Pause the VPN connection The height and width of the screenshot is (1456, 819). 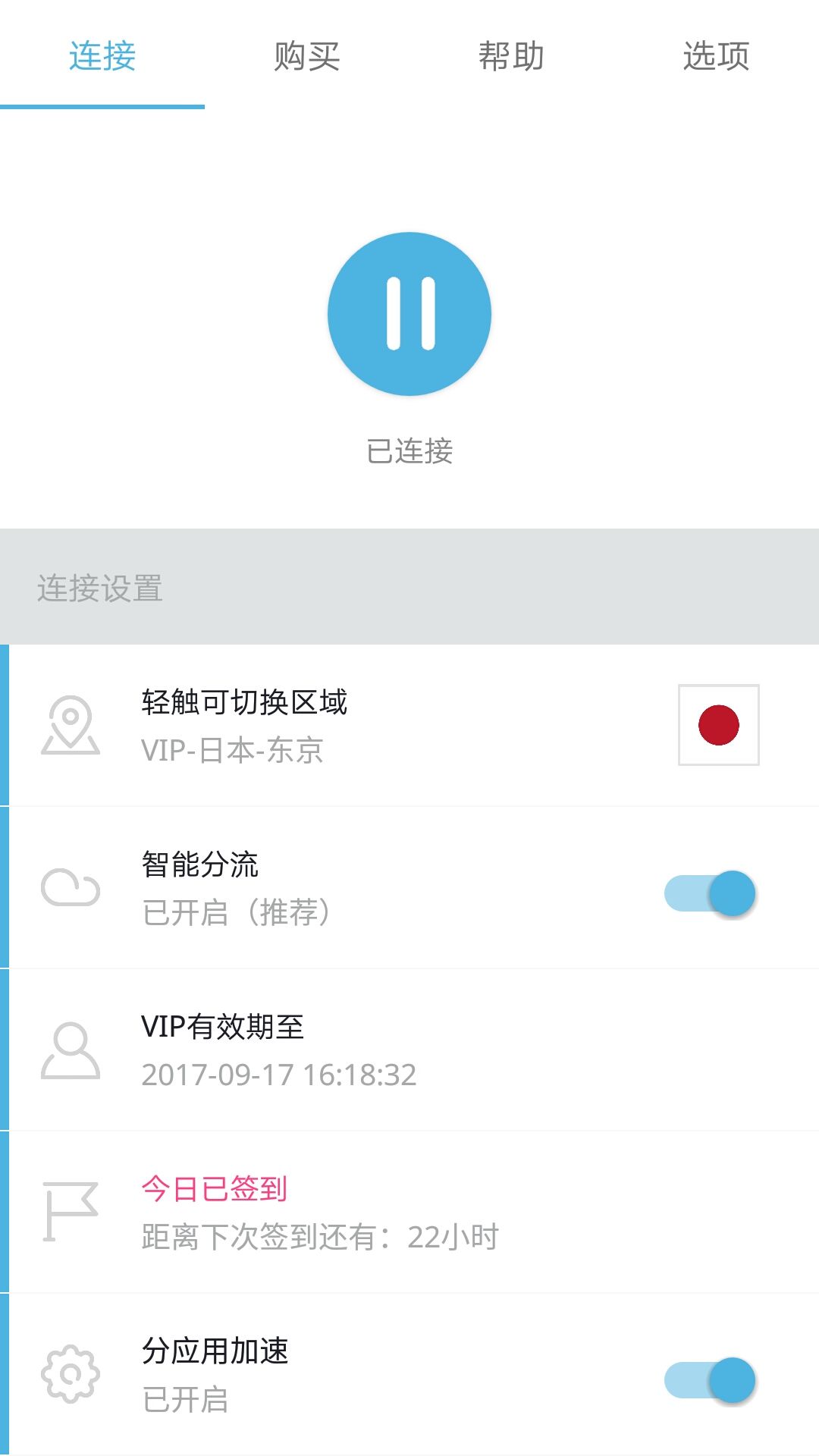click(409, 314)
